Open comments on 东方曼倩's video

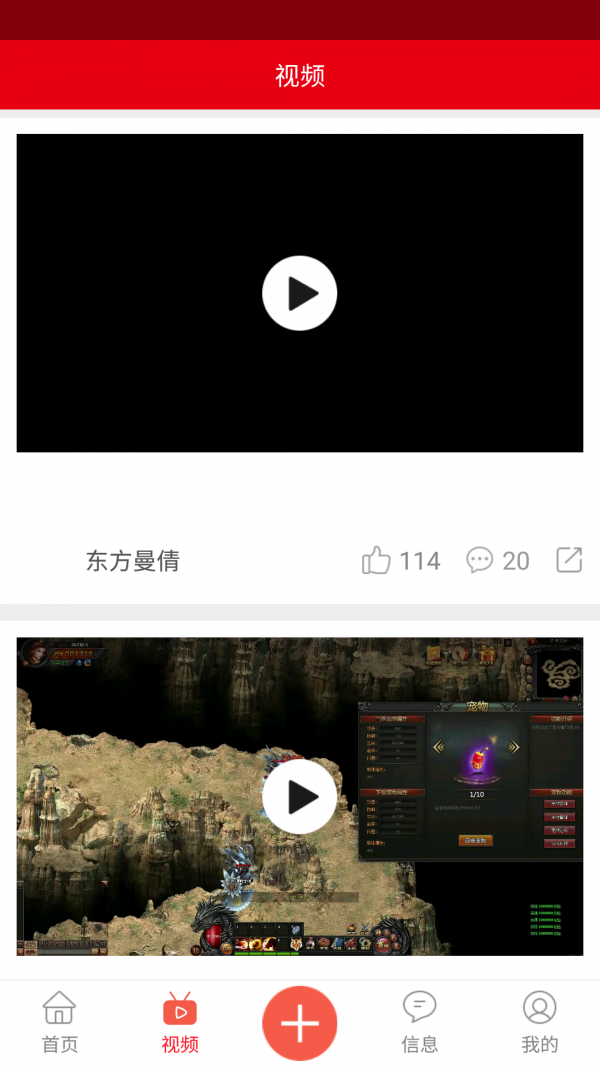coord(481,560)
